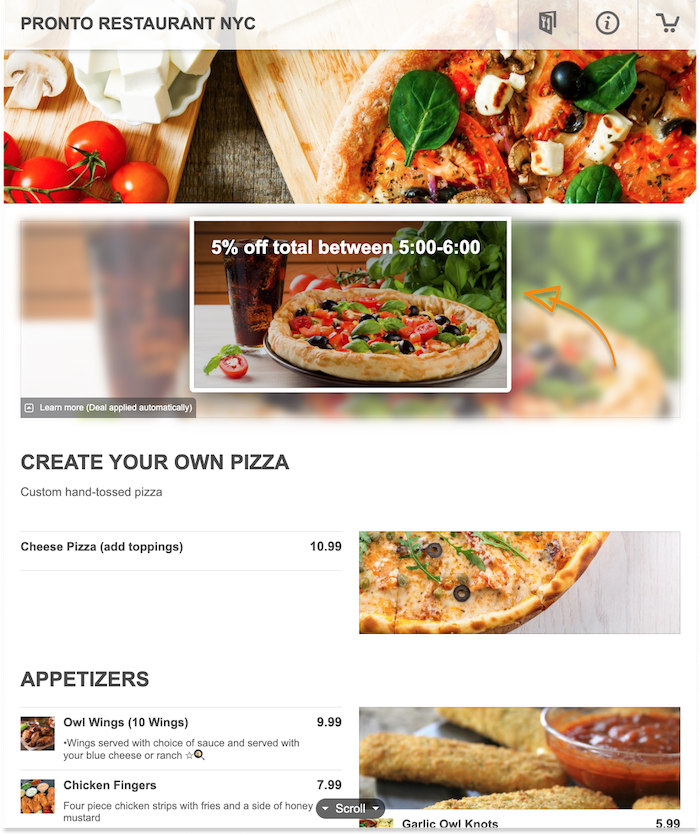Open restaurant info
The width and height of the screenshot is (700, 835).
pos(607,24)
